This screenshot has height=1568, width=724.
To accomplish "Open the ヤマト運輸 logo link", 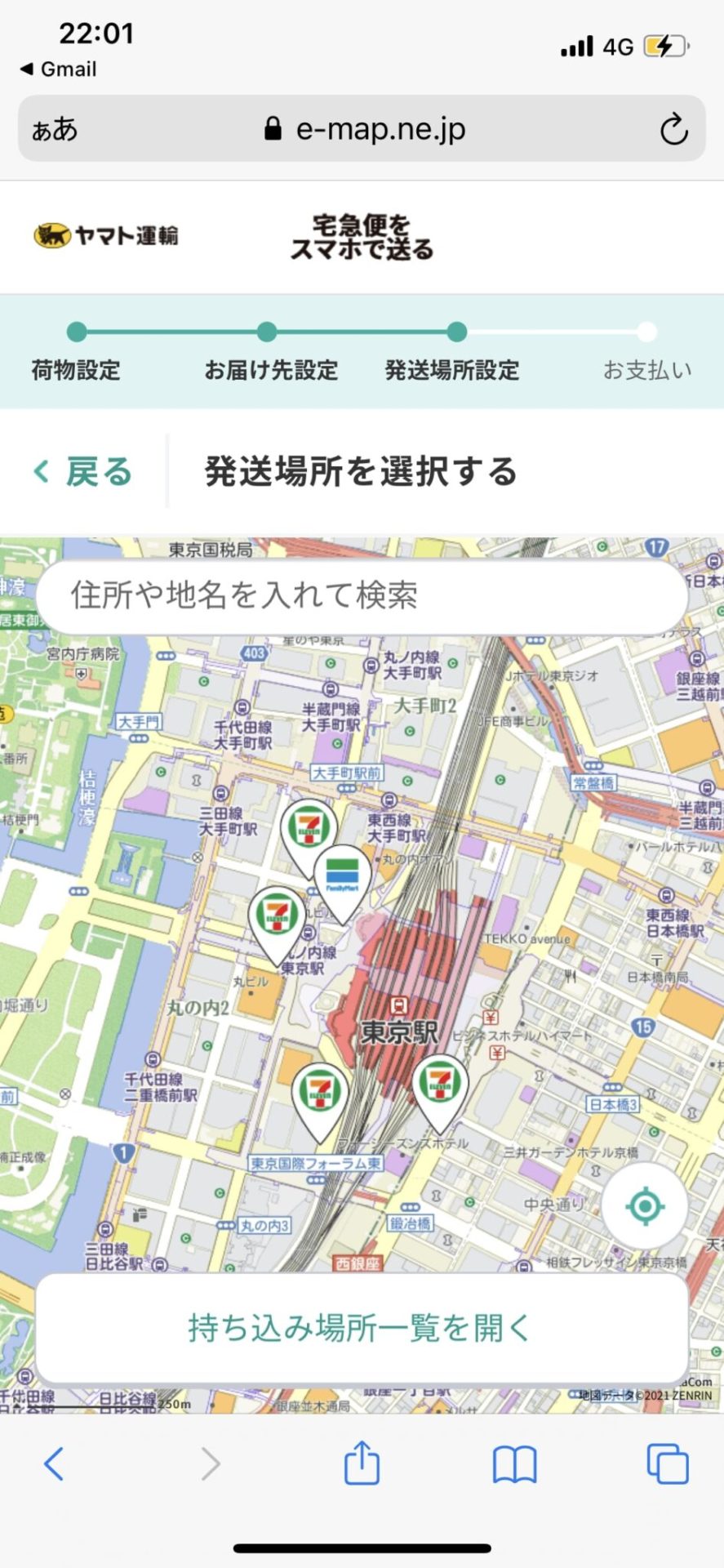I will click(x=106, y=236).
